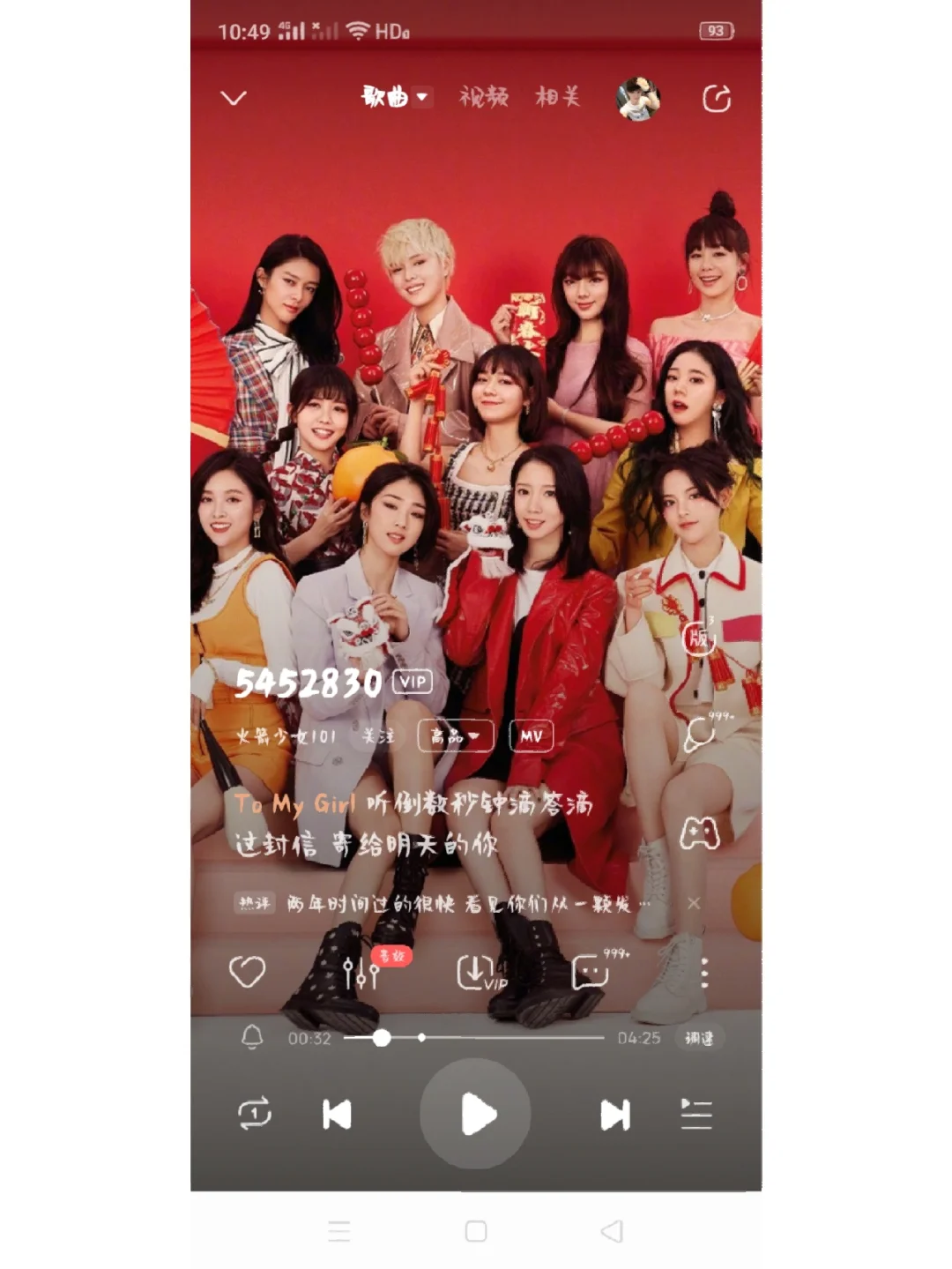Dismiss the hot comment banner
This screenshot has width=952, height=1269.
[694, 903]
